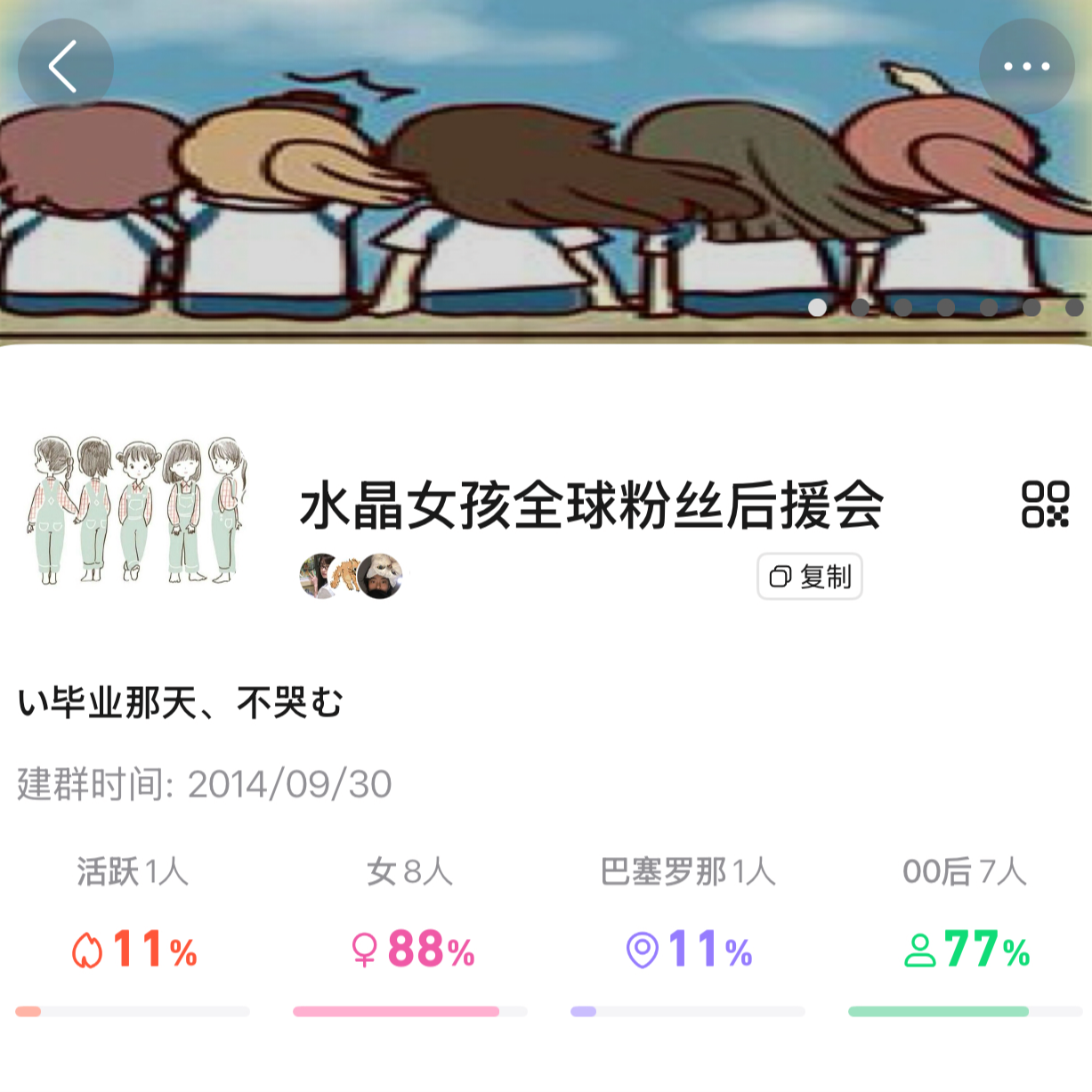The width and height of the screenshot is (1092, 1092).
Task: Open the group avatar picture
Action: pos(136,511)
